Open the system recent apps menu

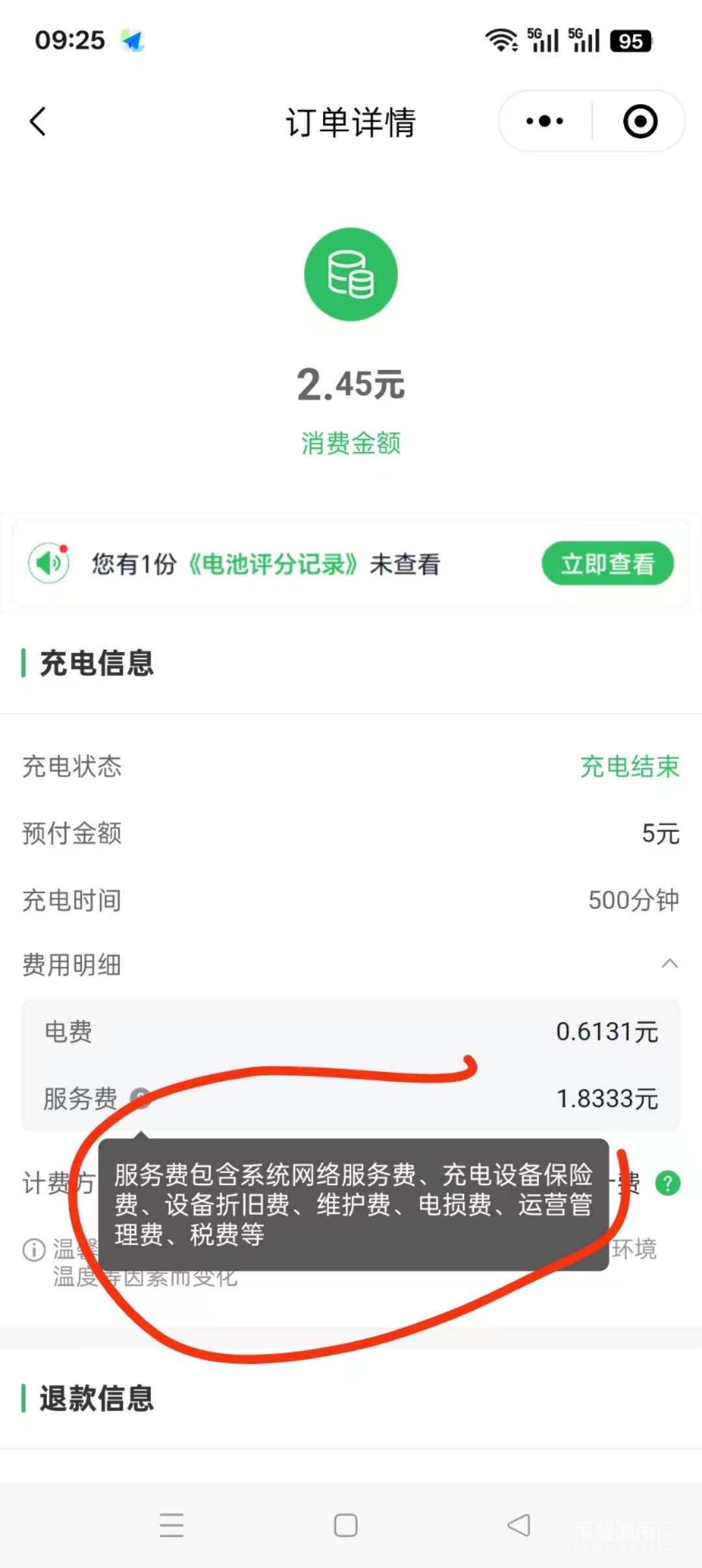coord(172,1525)
